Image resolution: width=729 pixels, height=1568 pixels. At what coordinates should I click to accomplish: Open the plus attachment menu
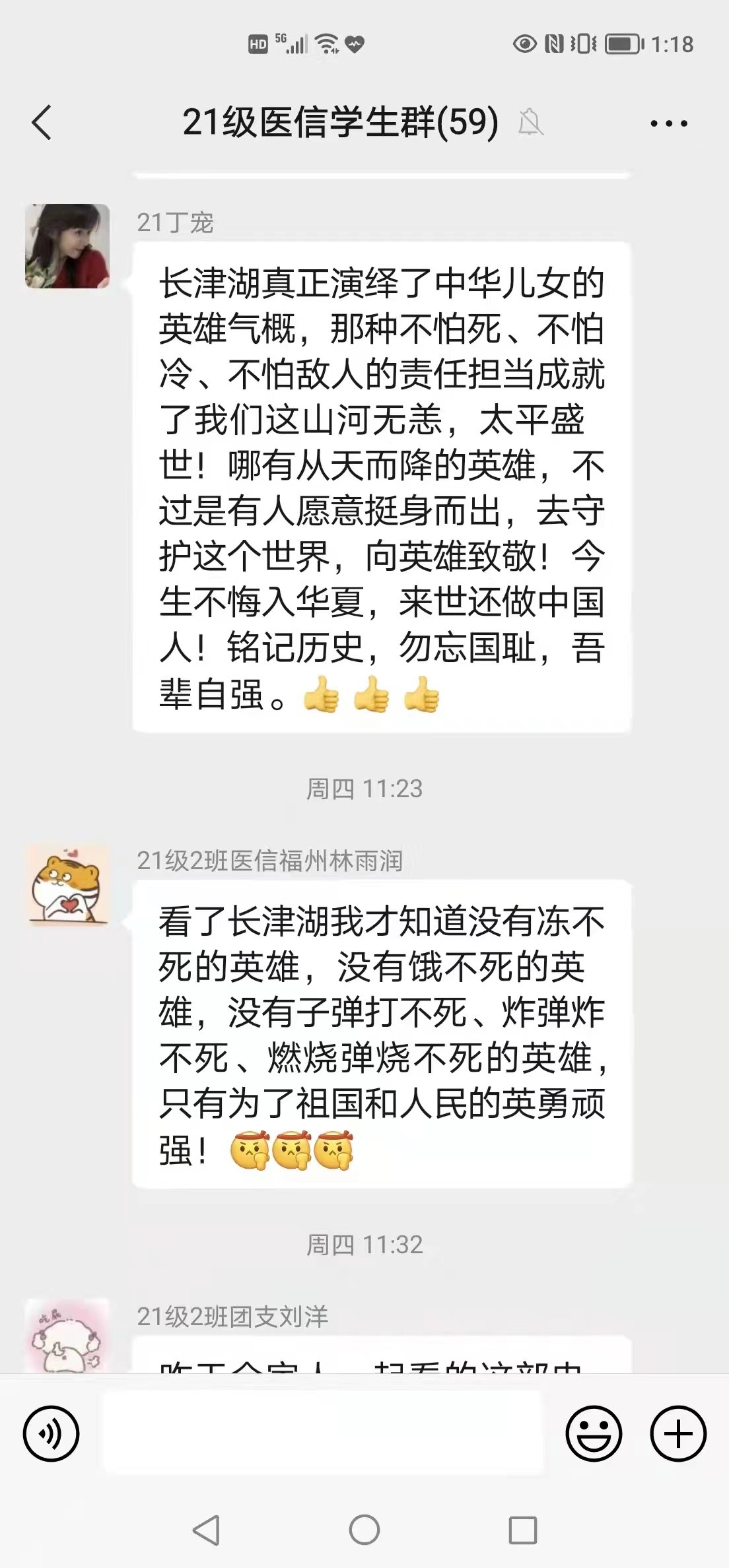click(x=678, y=1434)
